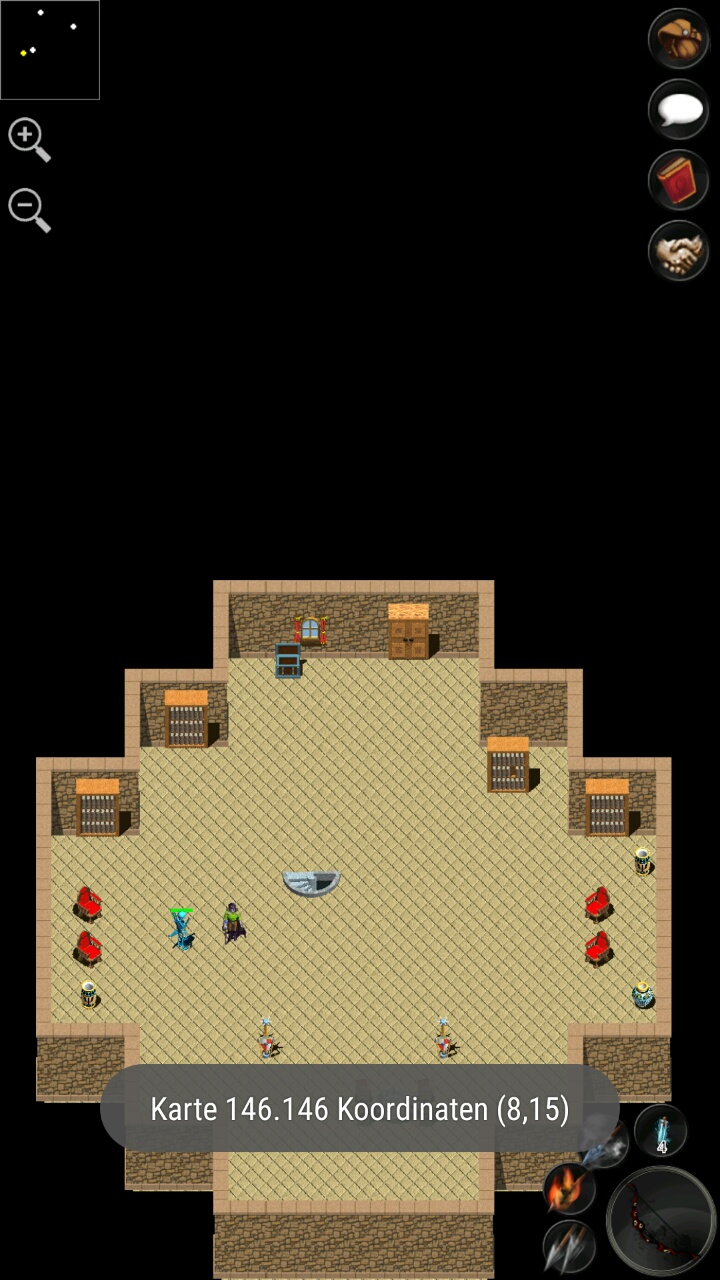Use the double arrow skill
The height and width of the screenshot is (1280, 720).
pyautogui.click(x=569, y=1246)
